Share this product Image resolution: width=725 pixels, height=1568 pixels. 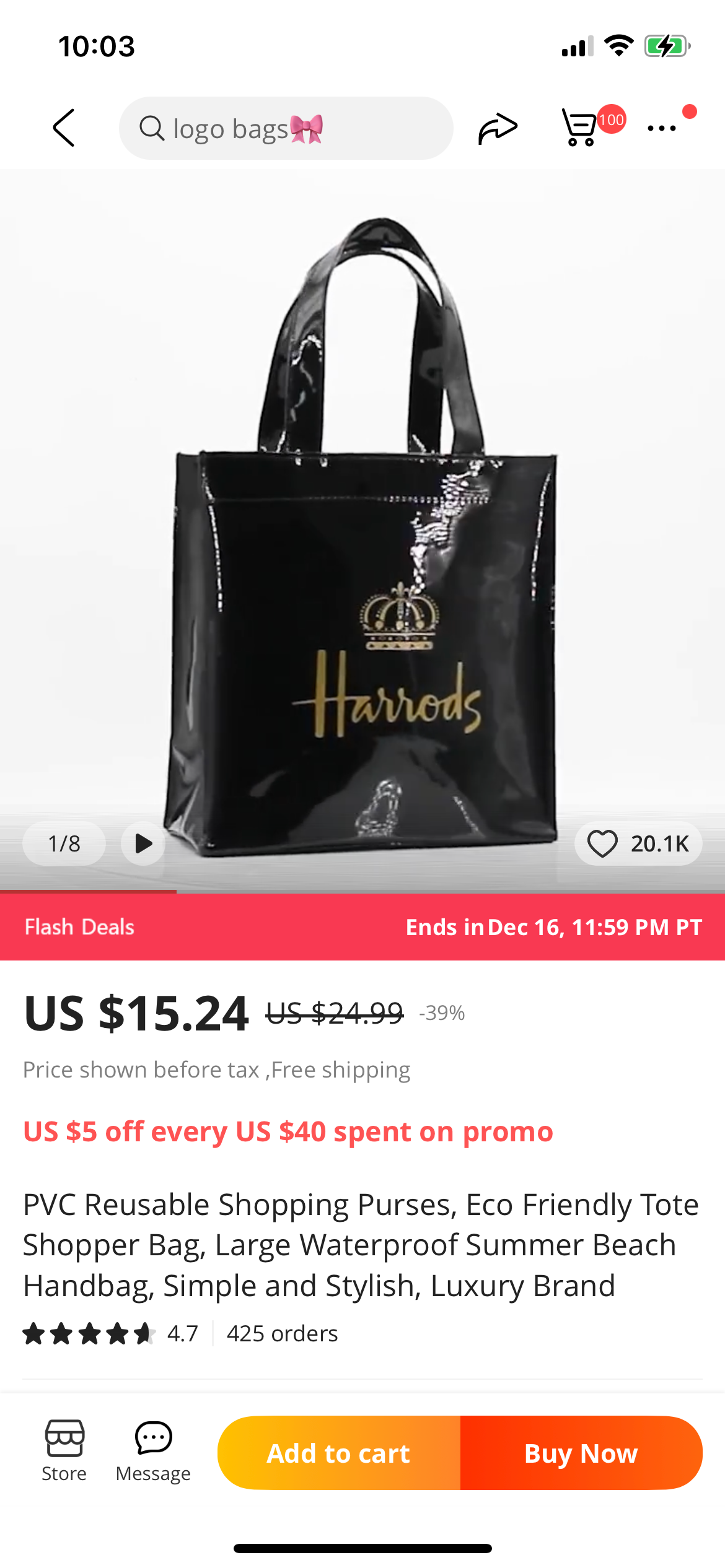click(498, 128)
